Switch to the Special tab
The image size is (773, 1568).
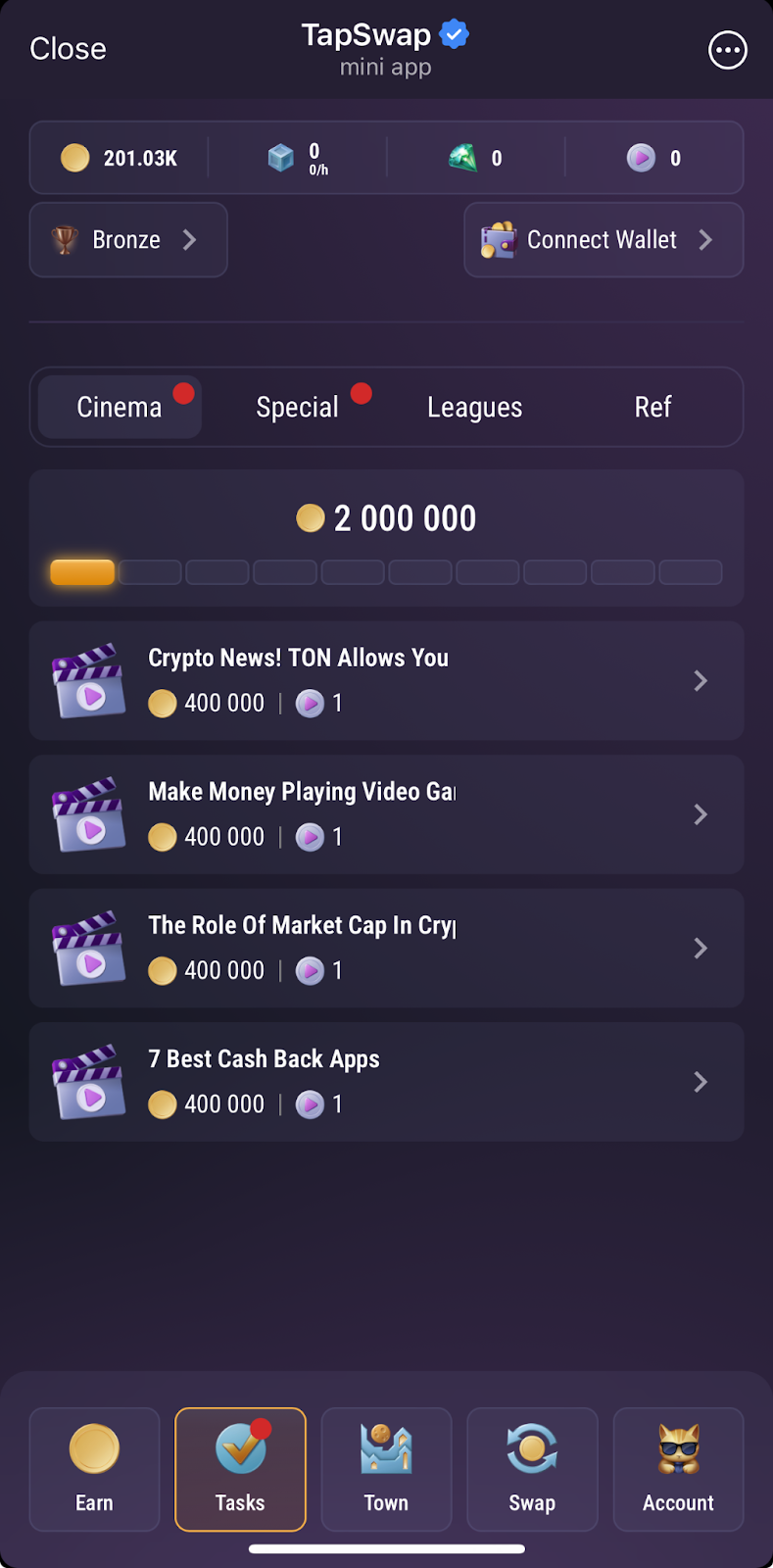point(298,407)
